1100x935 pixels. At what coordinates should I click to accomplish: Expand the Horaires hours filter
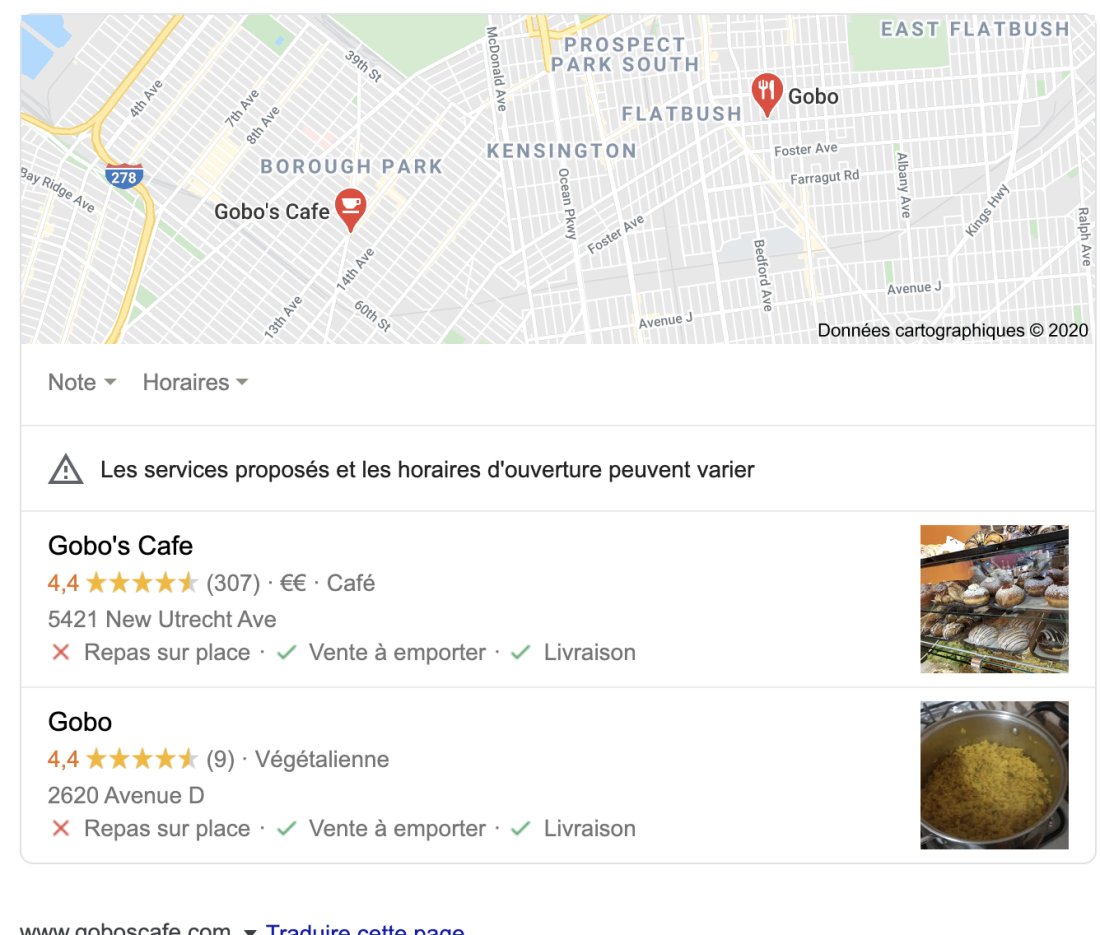[195, 382]
